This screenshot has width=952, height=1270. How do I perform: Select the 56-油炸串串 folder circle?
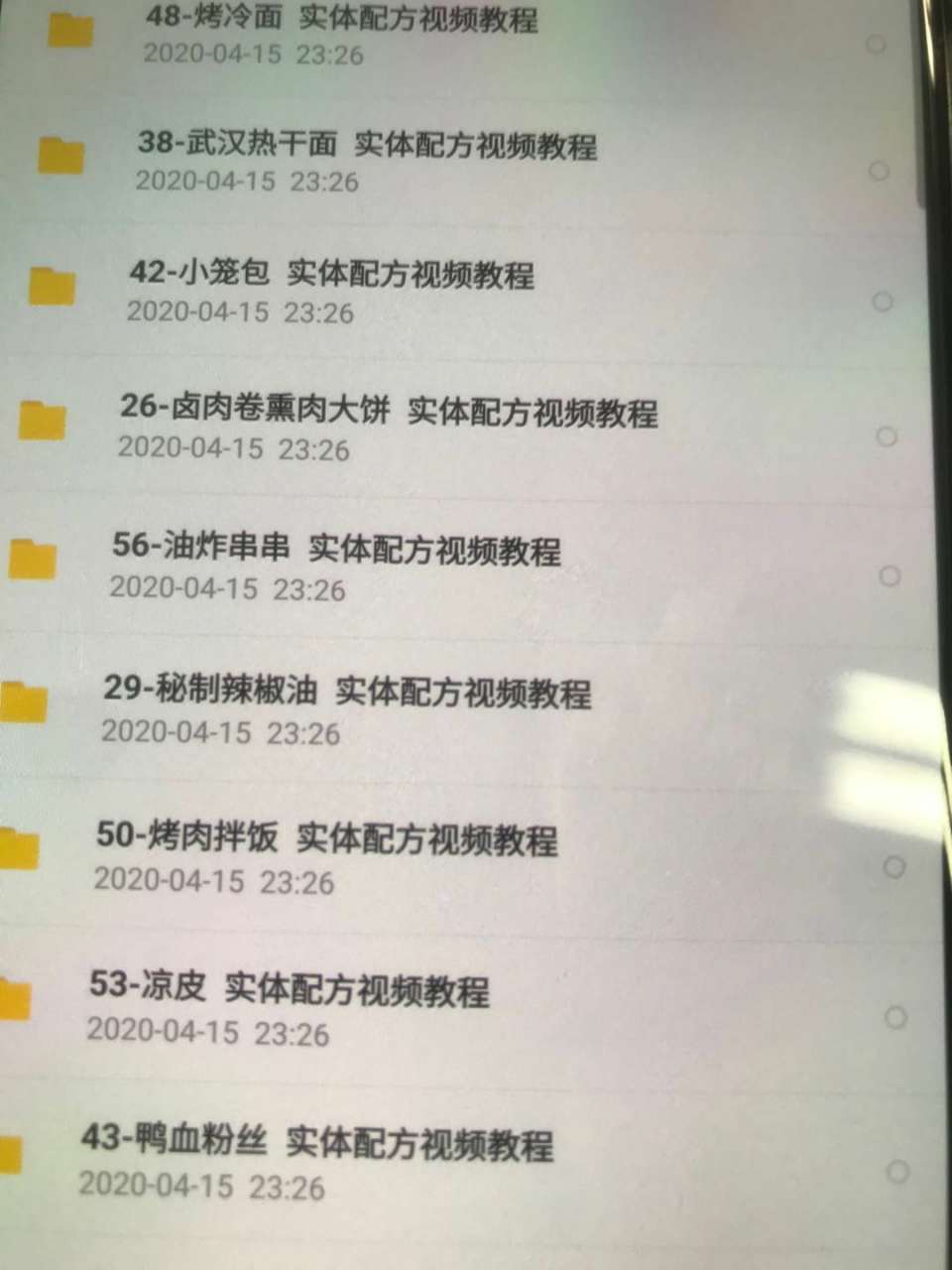coord(890,575)
